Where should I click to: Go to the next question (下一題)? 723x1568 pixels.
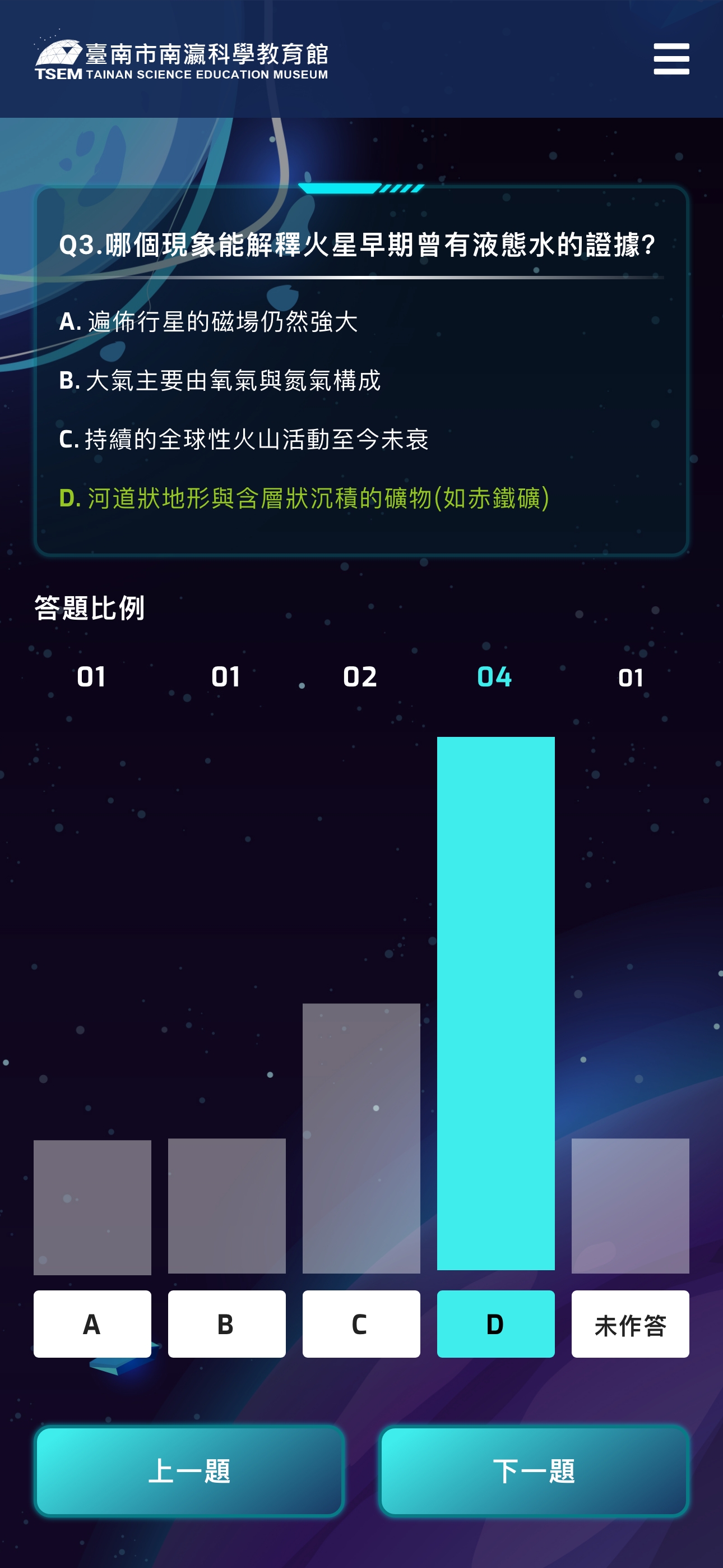(x=534, y=1470)
